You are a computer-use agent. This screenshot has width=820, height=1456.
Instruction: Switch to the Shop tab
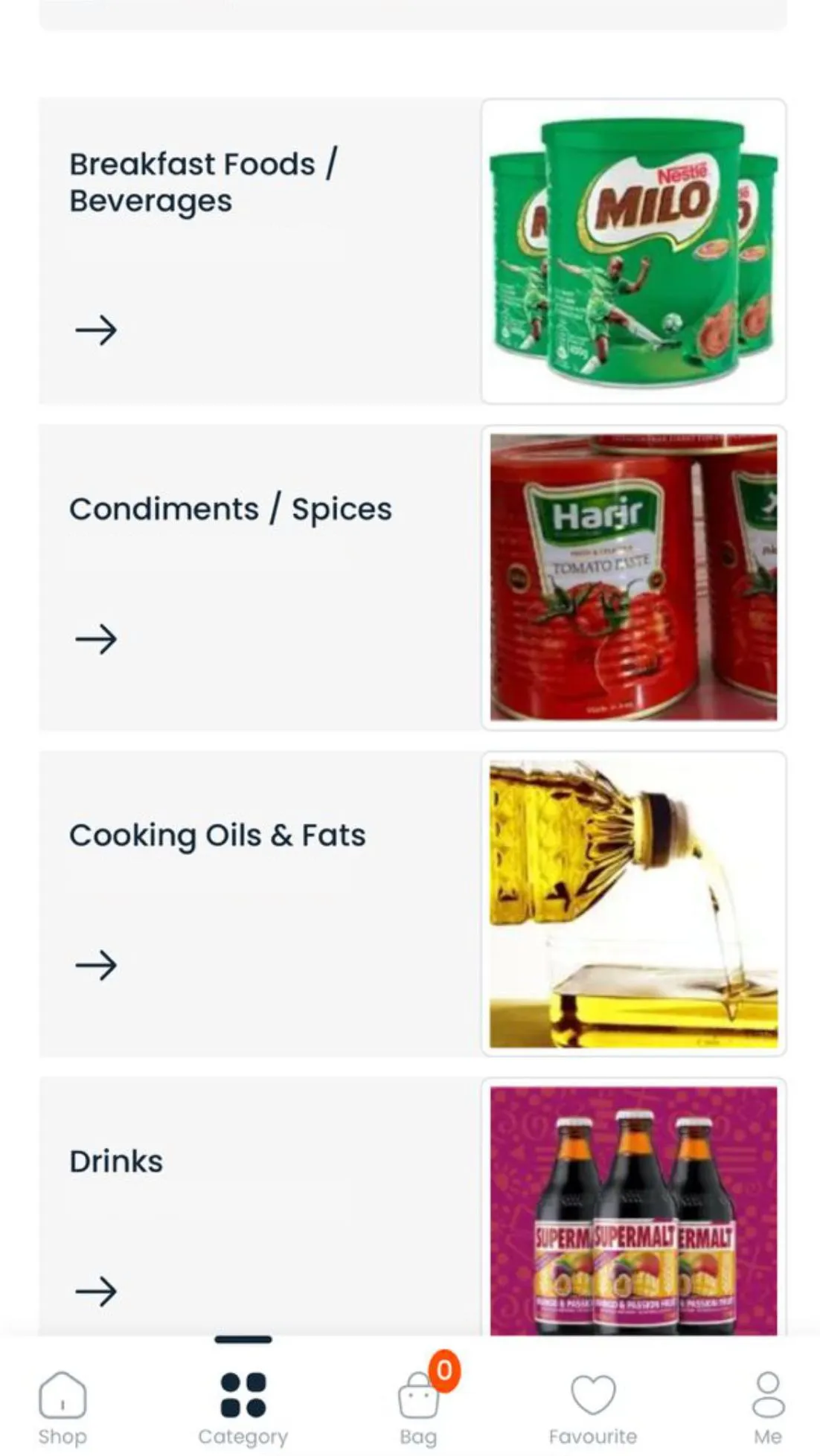(x=63, y=1407)
